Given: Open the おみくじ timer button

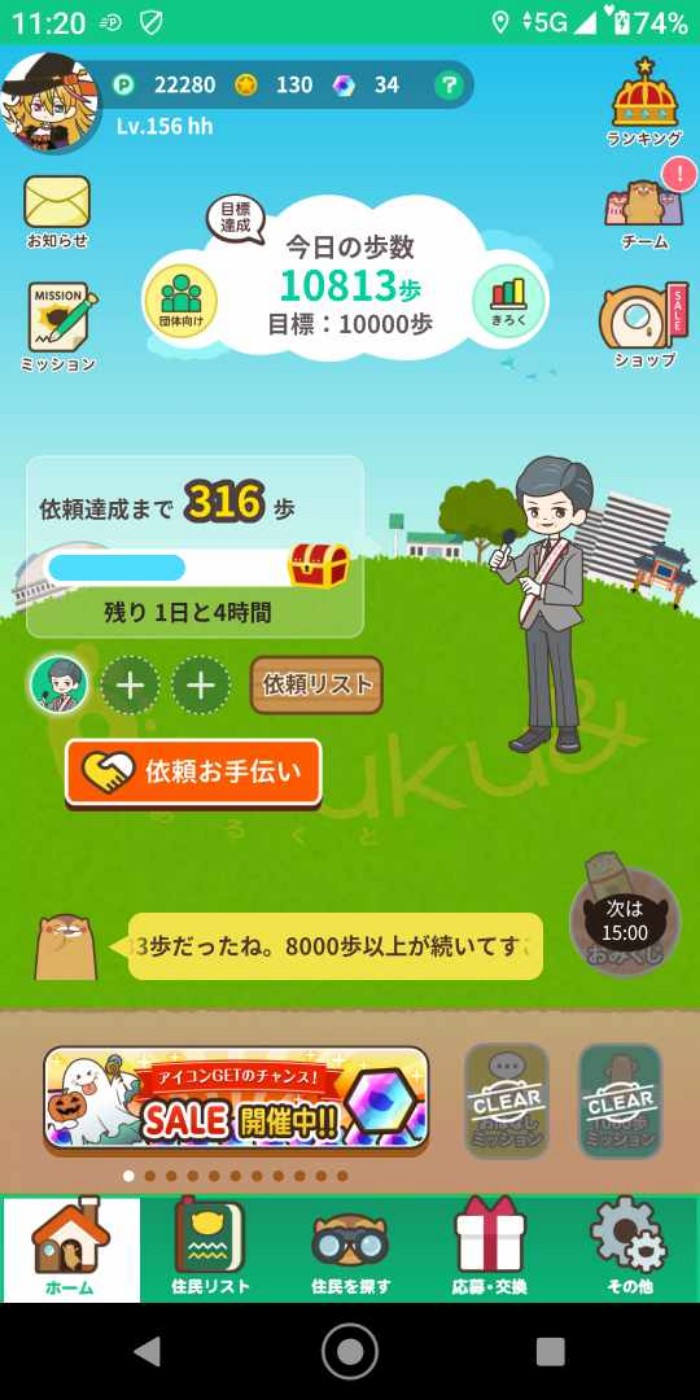Looking at the screenshot, I should [x=624, y=923].
